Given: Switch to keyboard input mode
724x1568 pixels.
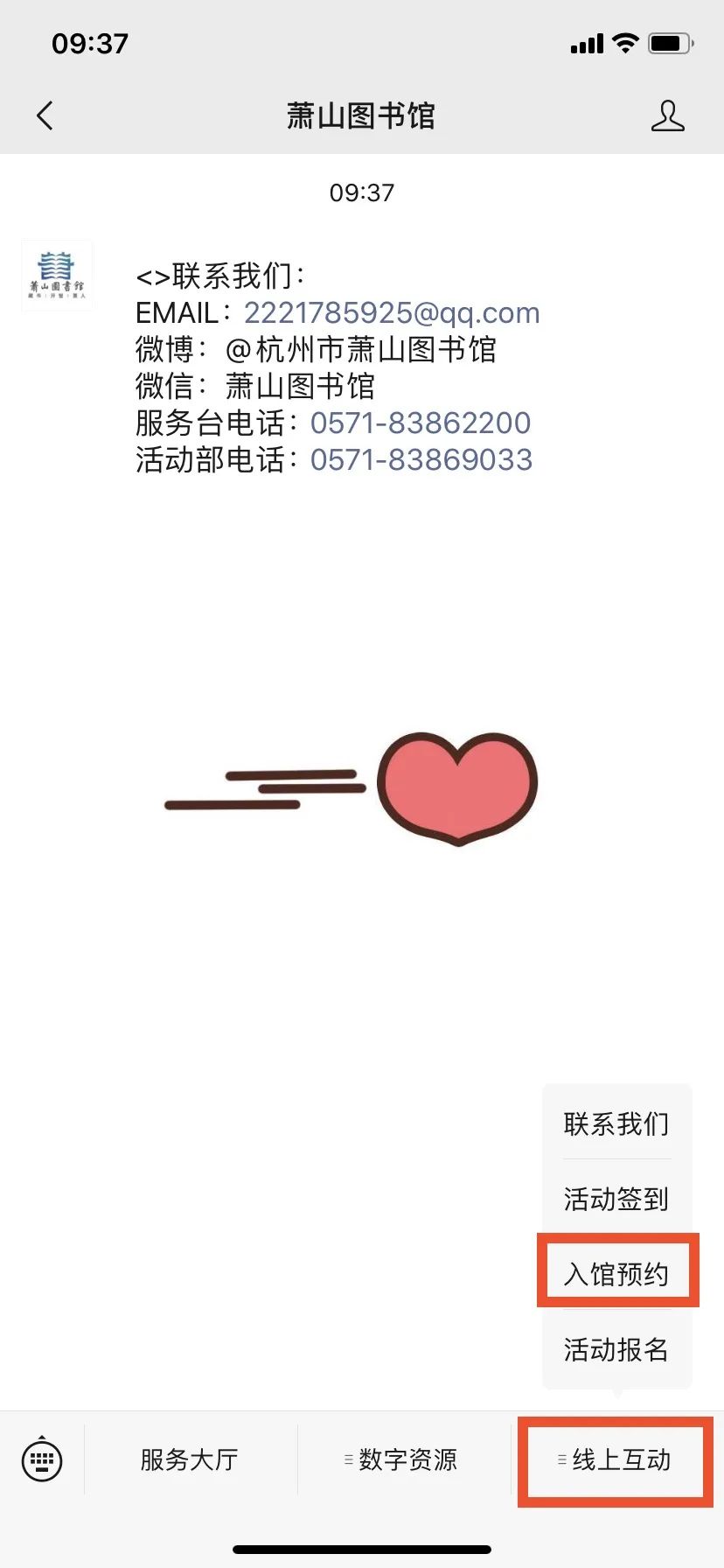Looking at the screenshot, I should 42,1459.
